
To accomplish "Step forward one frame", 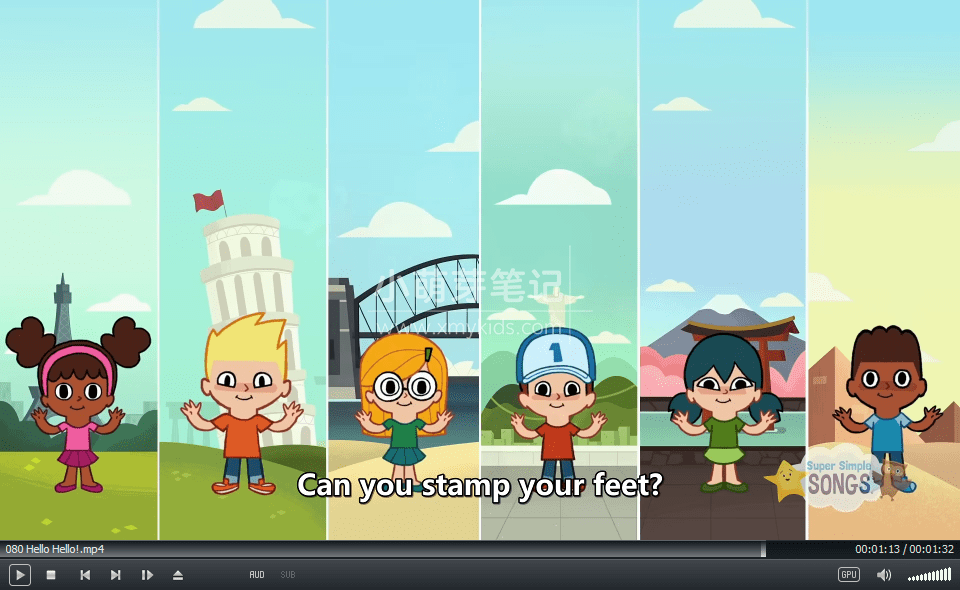I will coord(147,575).
